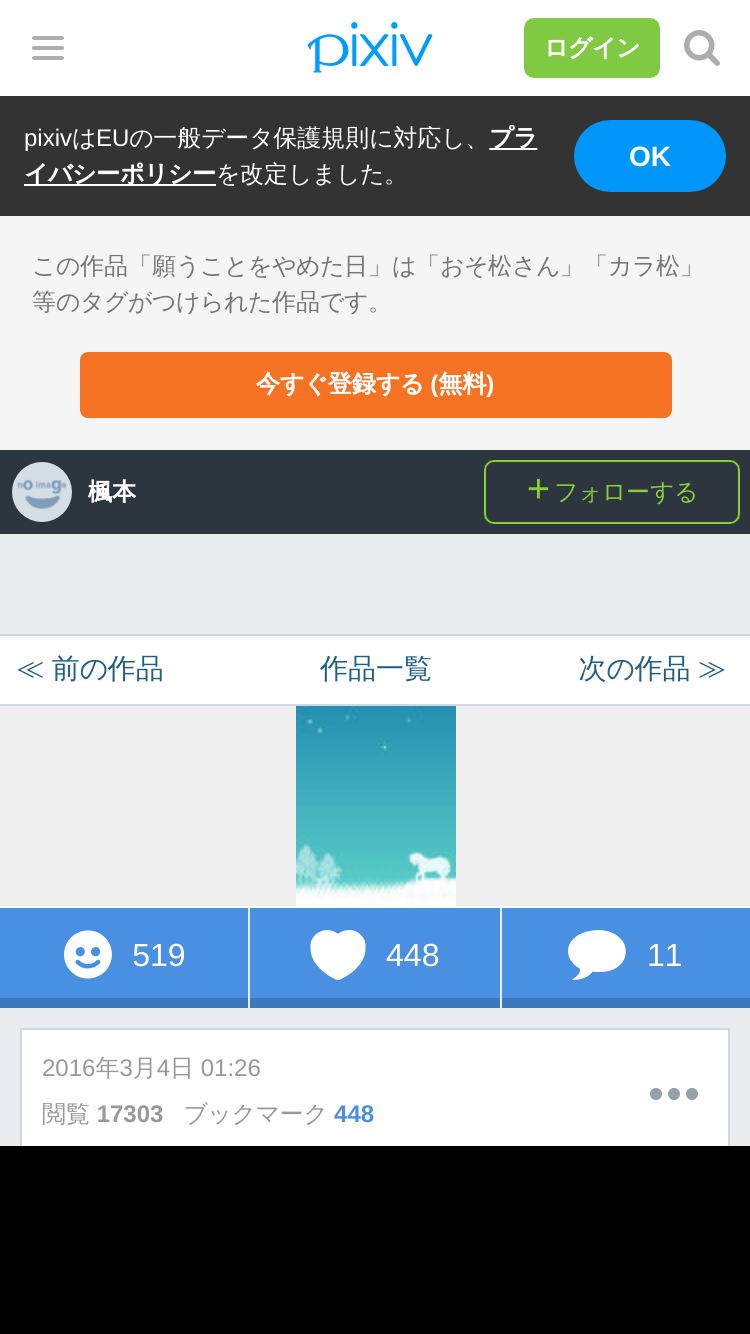Tap 今すぐ登録する (無料) button

pyautogui.click(x=375, y=384)
